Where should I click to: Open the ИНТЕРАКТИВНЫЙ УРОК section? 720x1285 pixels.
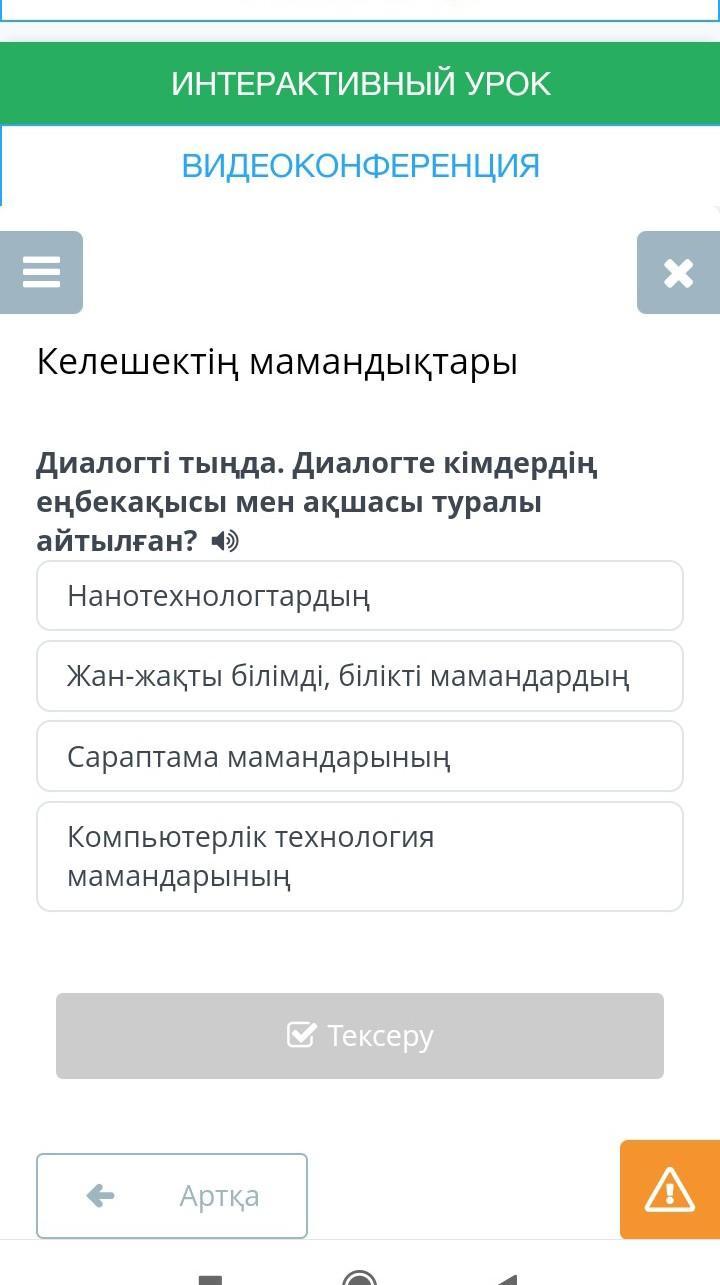(x=360, y=83)
